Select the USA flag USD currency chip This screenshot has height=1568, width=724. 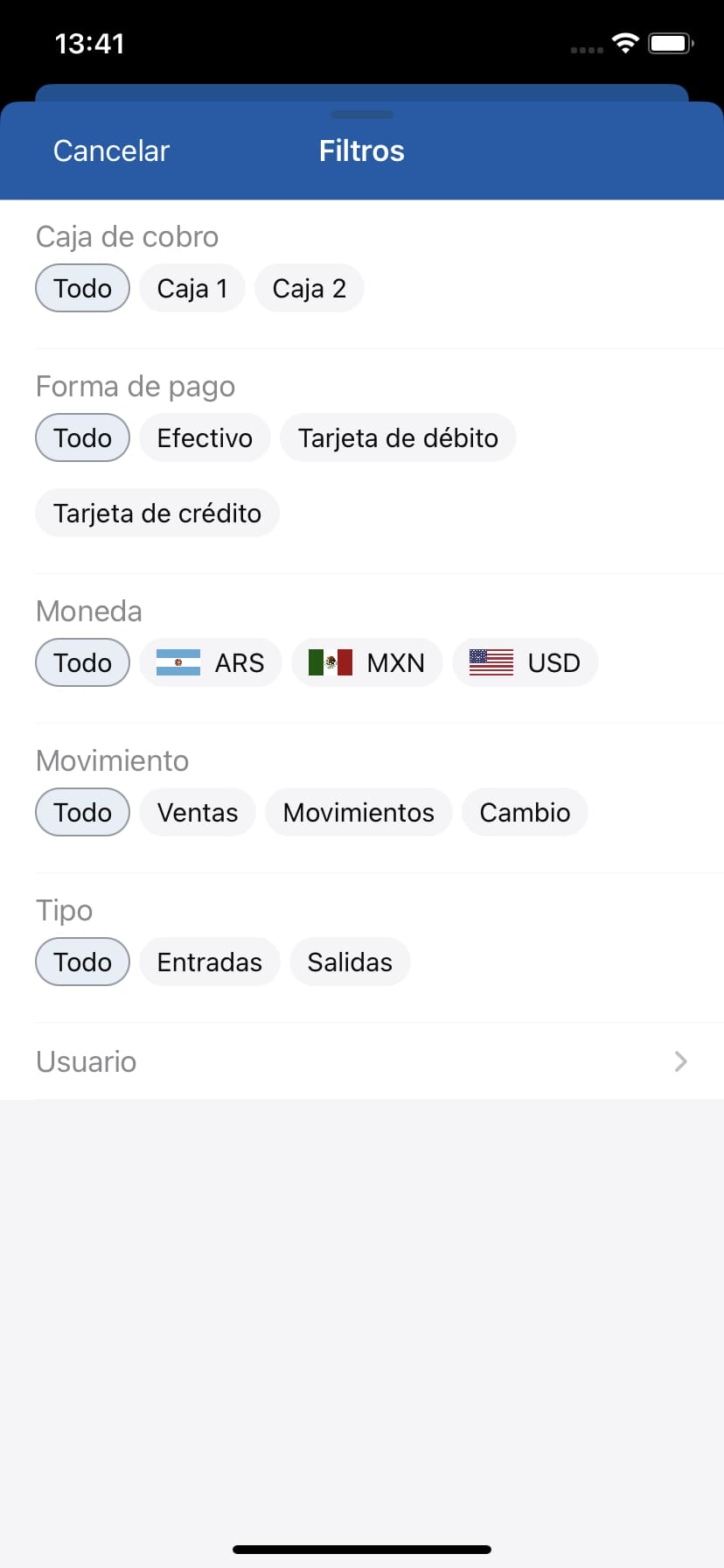(525, 662)
